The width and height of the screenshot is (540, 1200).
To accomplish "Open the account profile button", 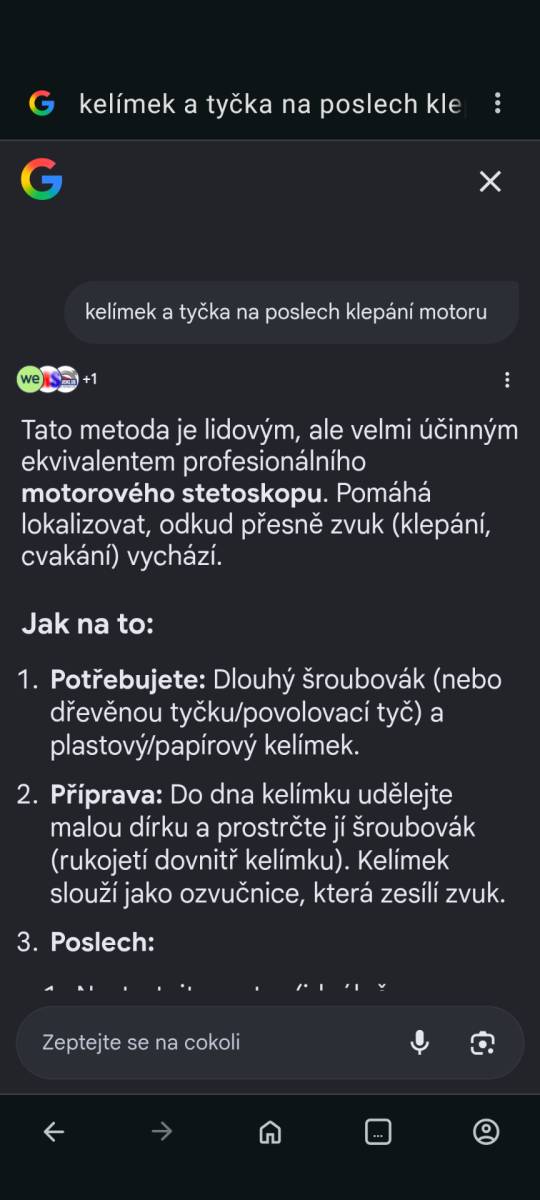I will [x=486, y=1132].
